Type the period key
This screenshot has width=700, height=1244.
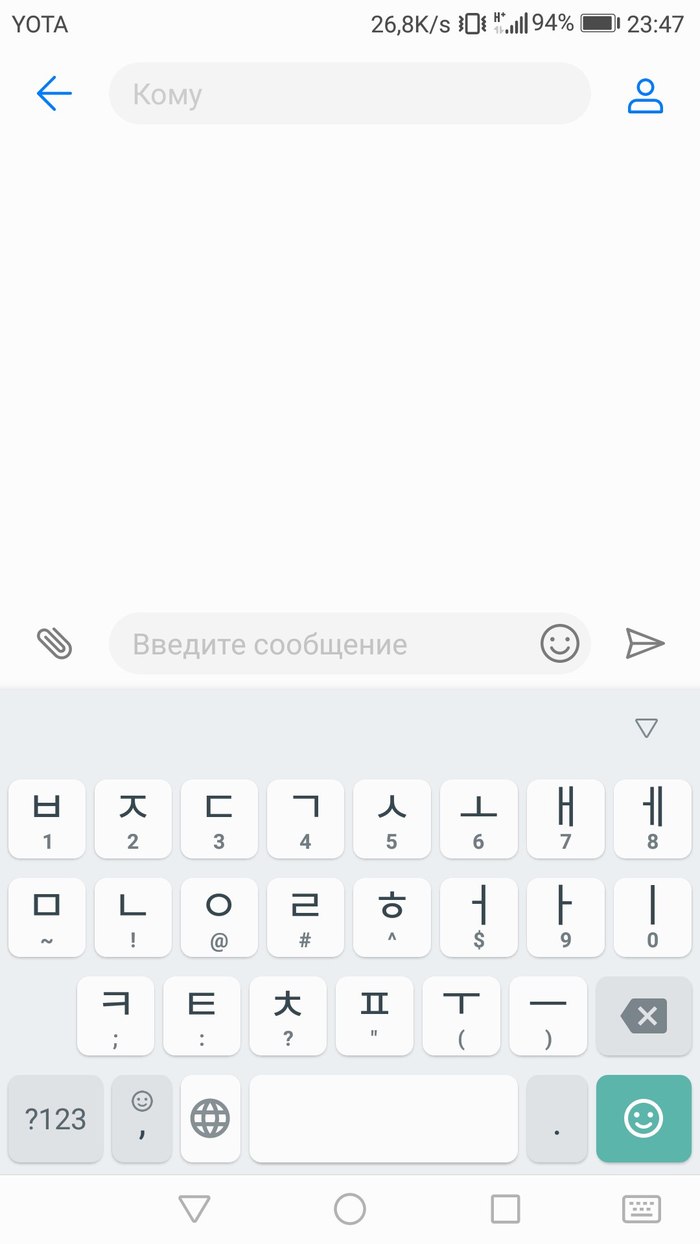pos(557,1118)
